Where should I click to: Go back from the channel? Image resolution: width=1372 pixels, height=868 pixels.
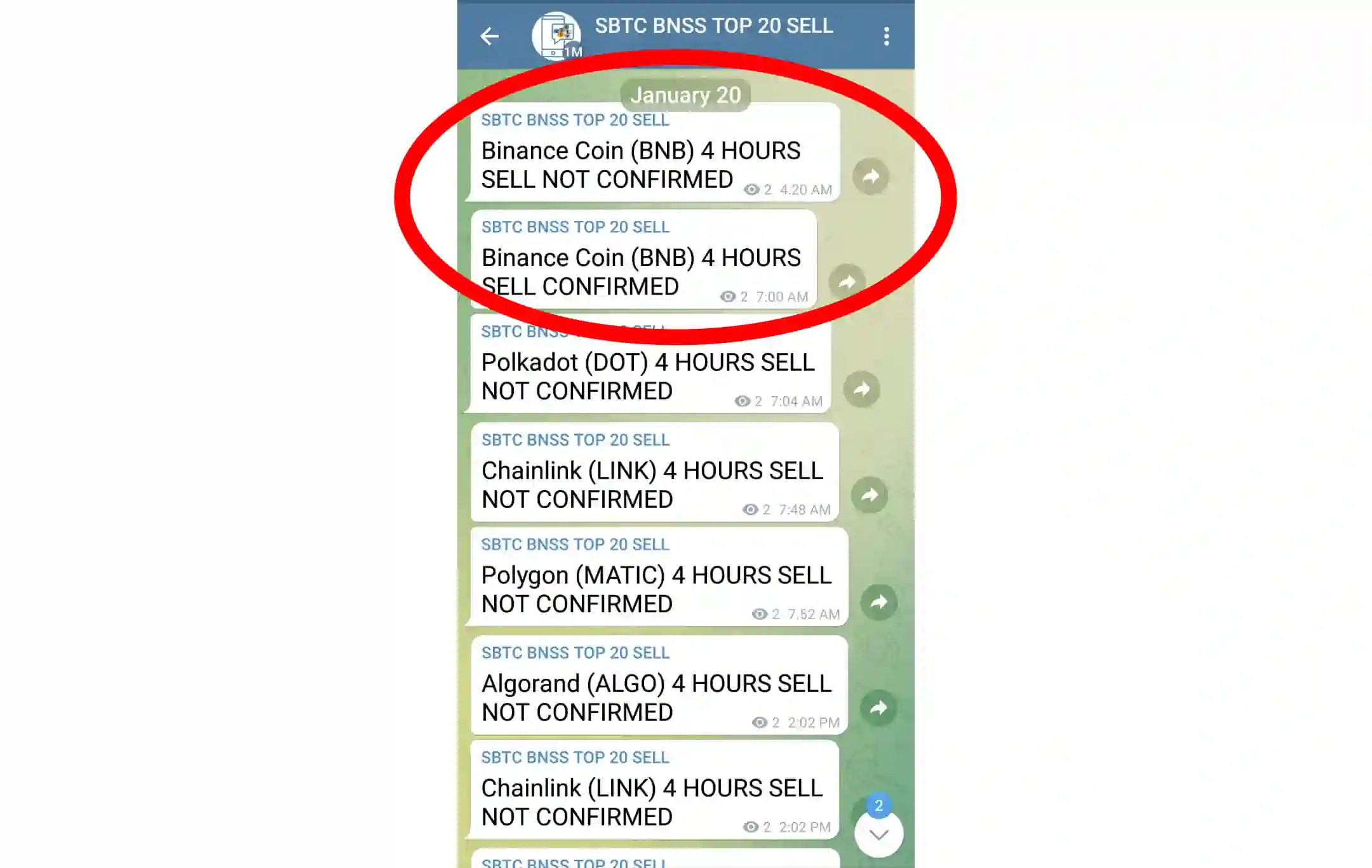[489, 36]
